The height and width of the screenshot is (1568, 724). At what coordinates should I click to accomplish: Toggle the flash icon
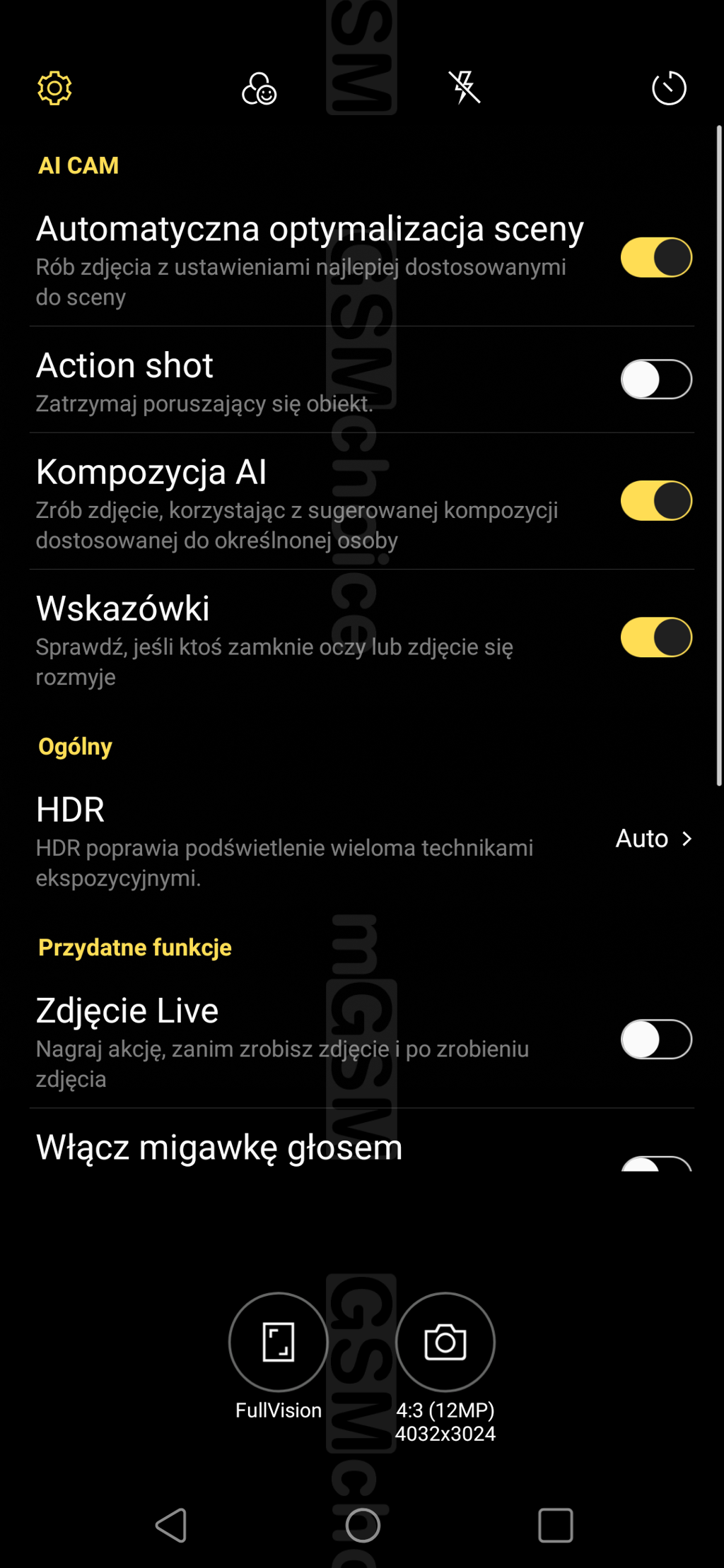pyautogui.click(x=465, y=88)
